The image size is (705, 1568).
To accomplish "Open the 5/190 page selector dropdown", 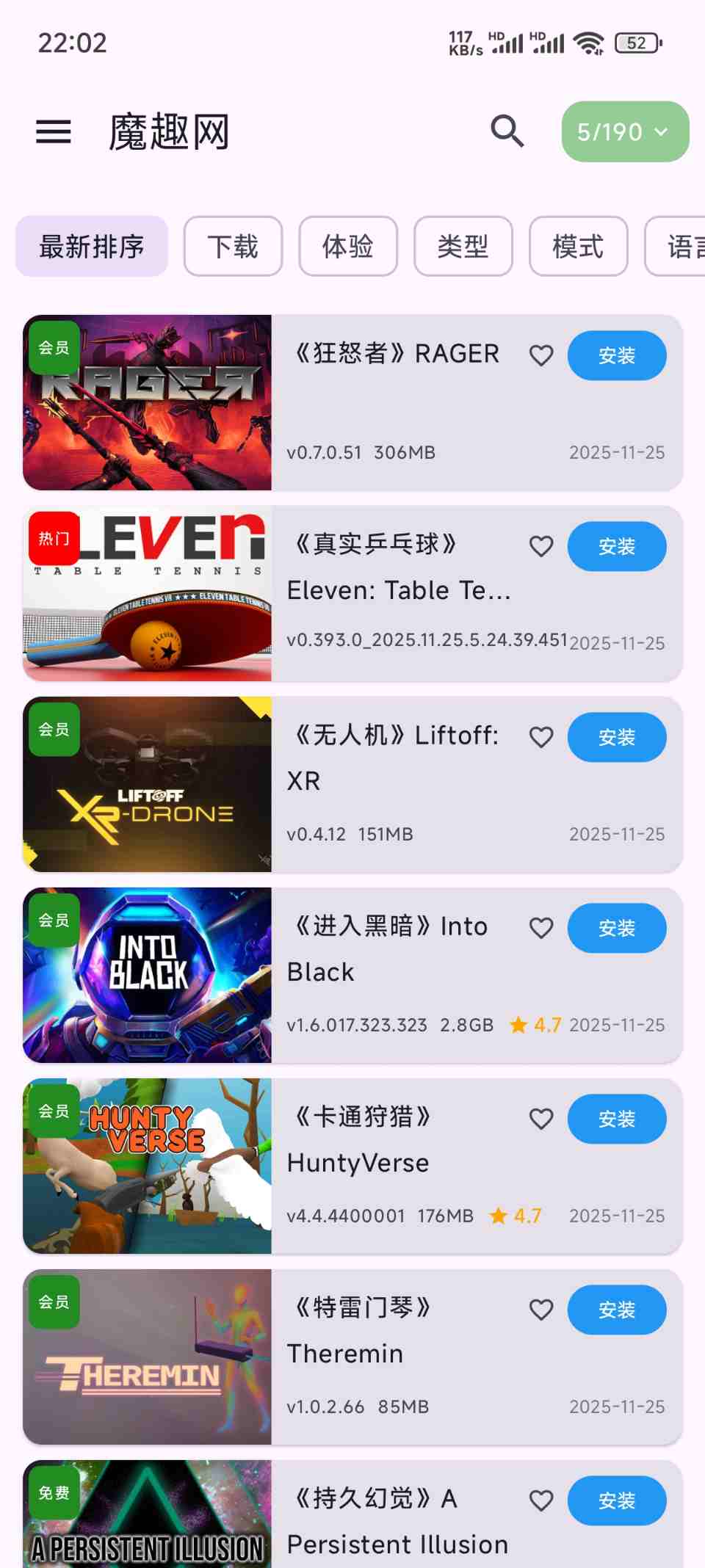I will click(x=623, y=132).
